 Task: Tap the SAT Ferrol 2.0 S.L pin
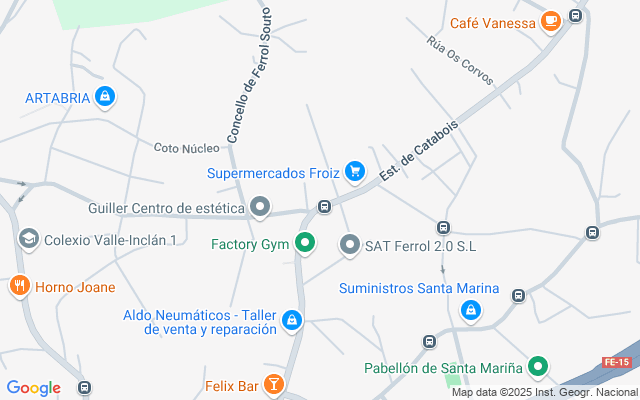point(350,244)
